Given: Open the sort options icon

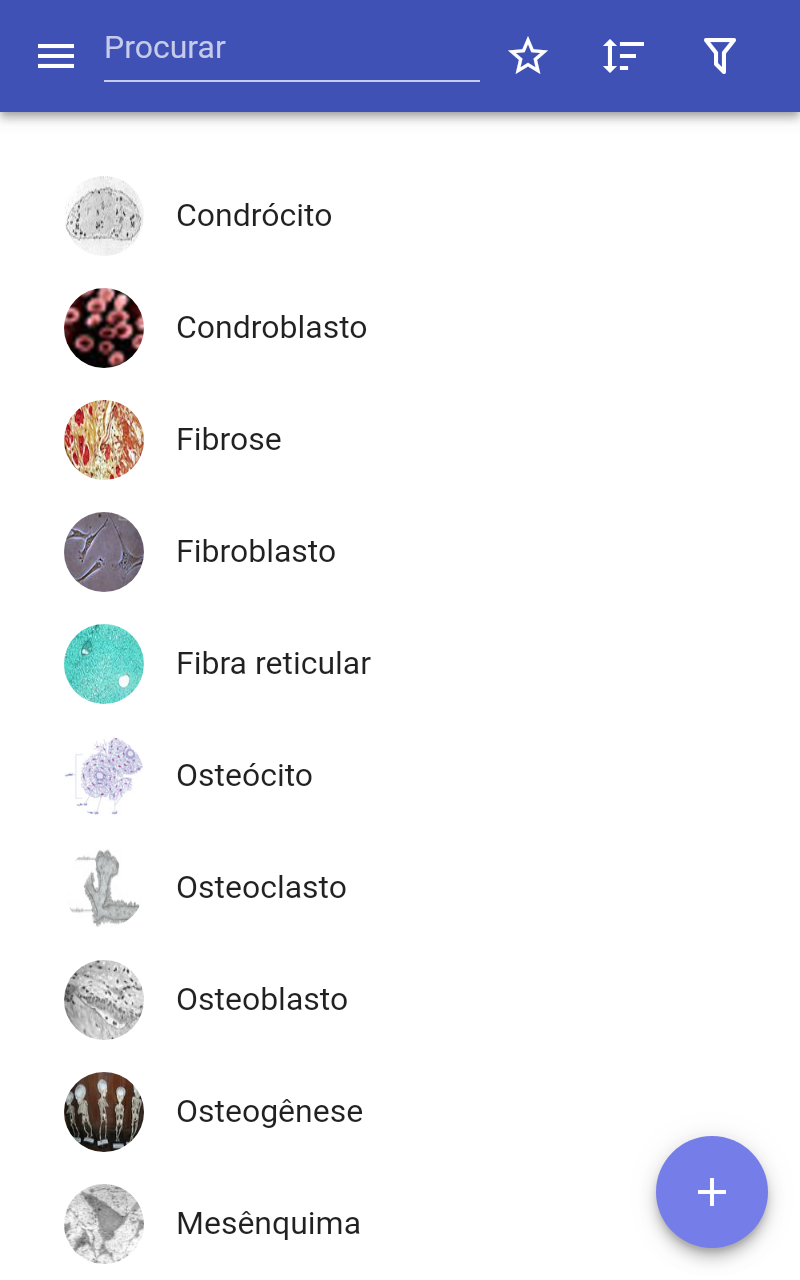Looking at the screenshot, I should (624, 56).
